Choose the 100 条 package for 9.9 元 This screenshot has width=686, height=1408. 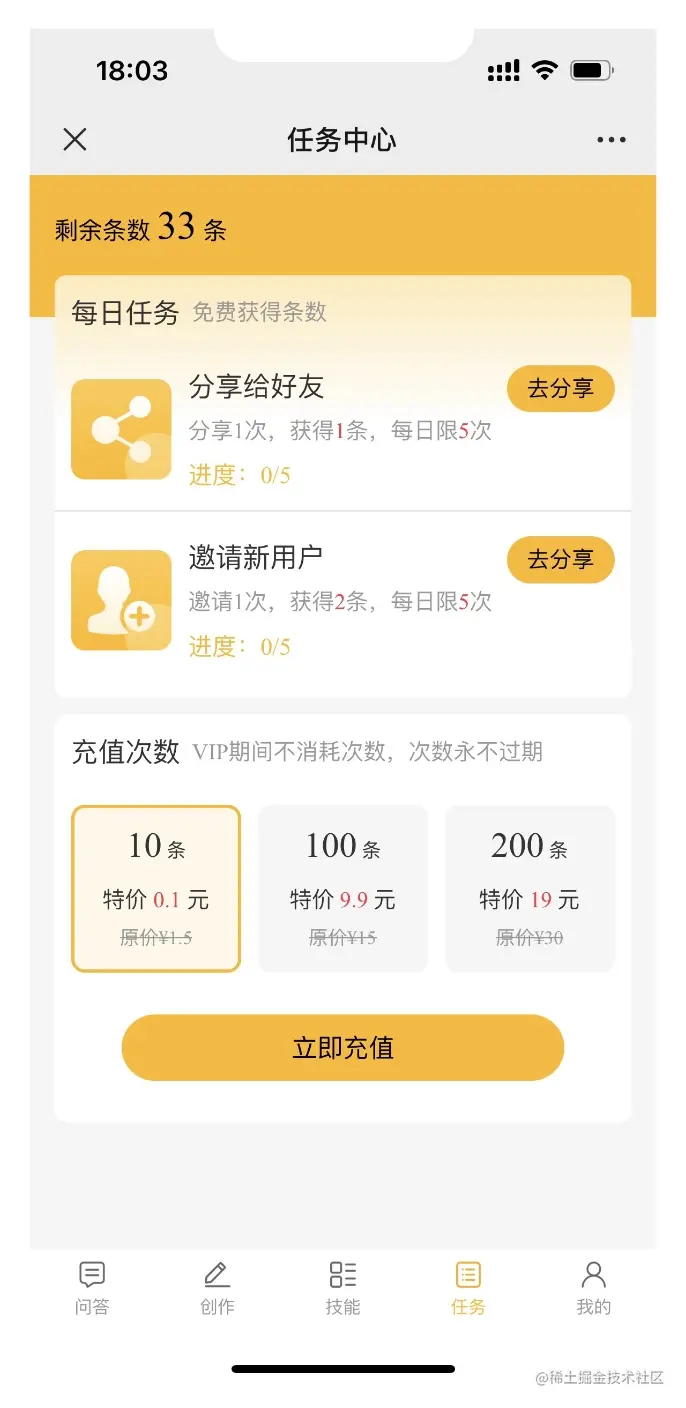pos(343,888)
